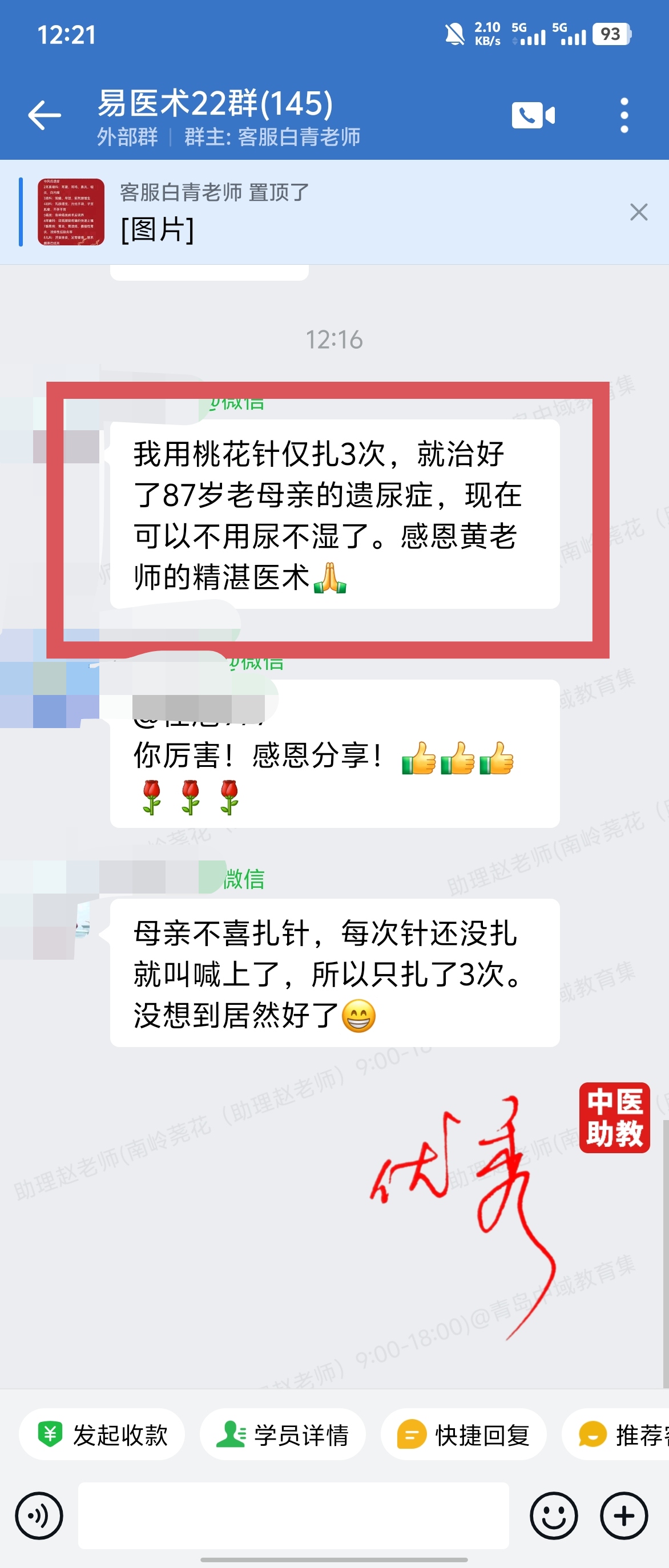Go back from the group chat

45,115
